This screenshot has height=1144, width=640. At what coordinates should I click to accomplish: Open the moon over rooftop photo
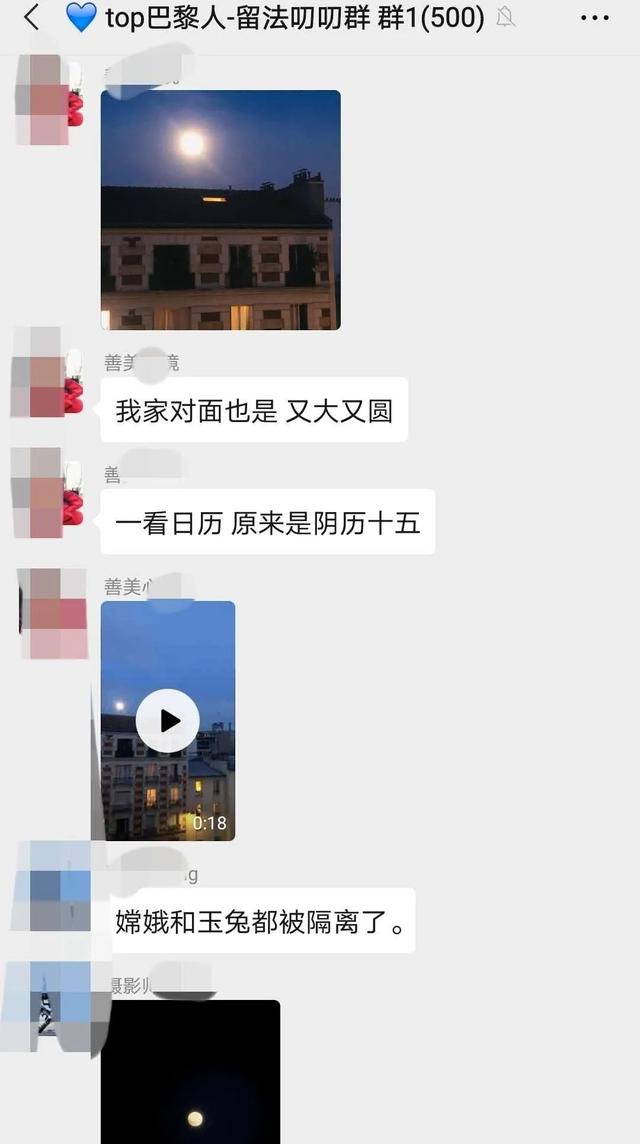point(220,210)
